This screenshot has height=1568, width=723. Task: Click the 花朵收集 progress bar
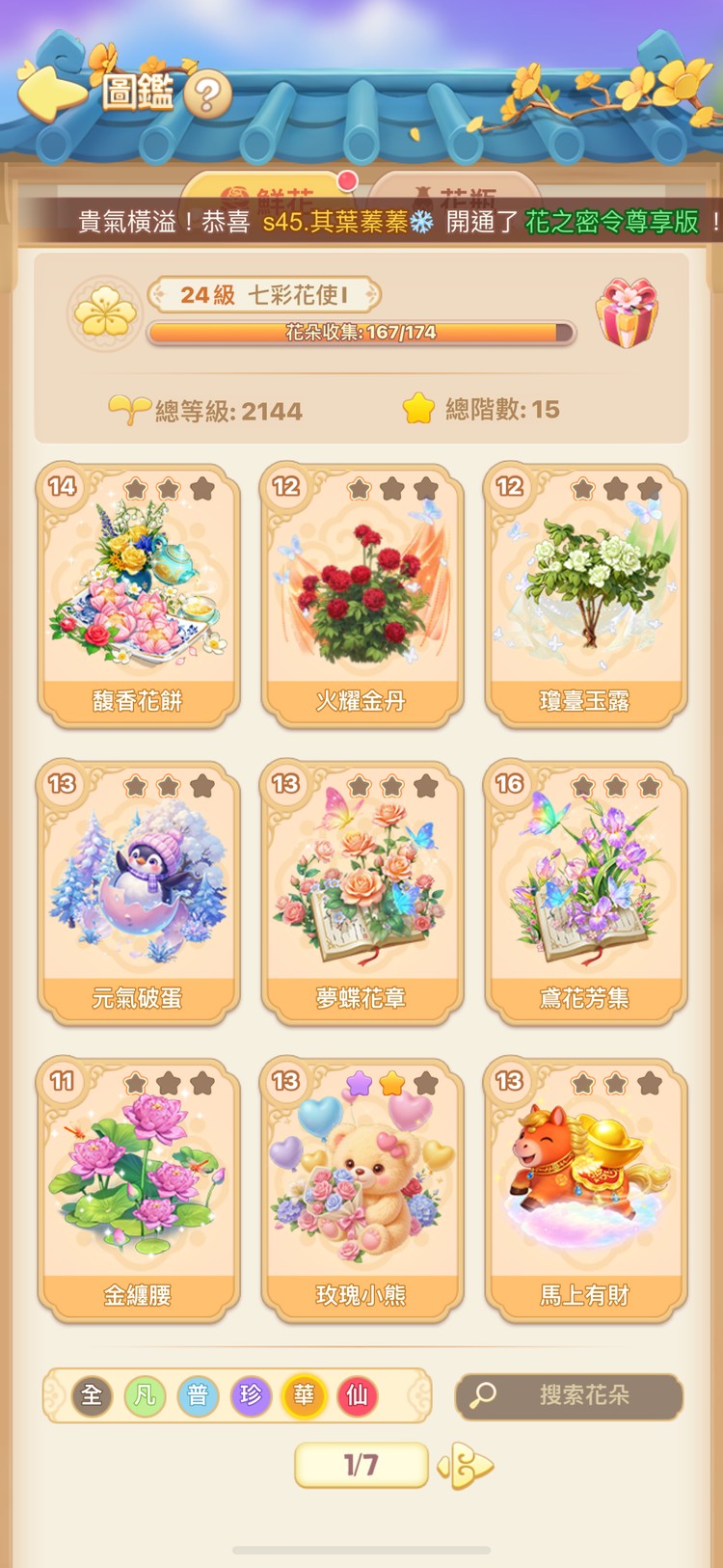[x=361, y=334]
